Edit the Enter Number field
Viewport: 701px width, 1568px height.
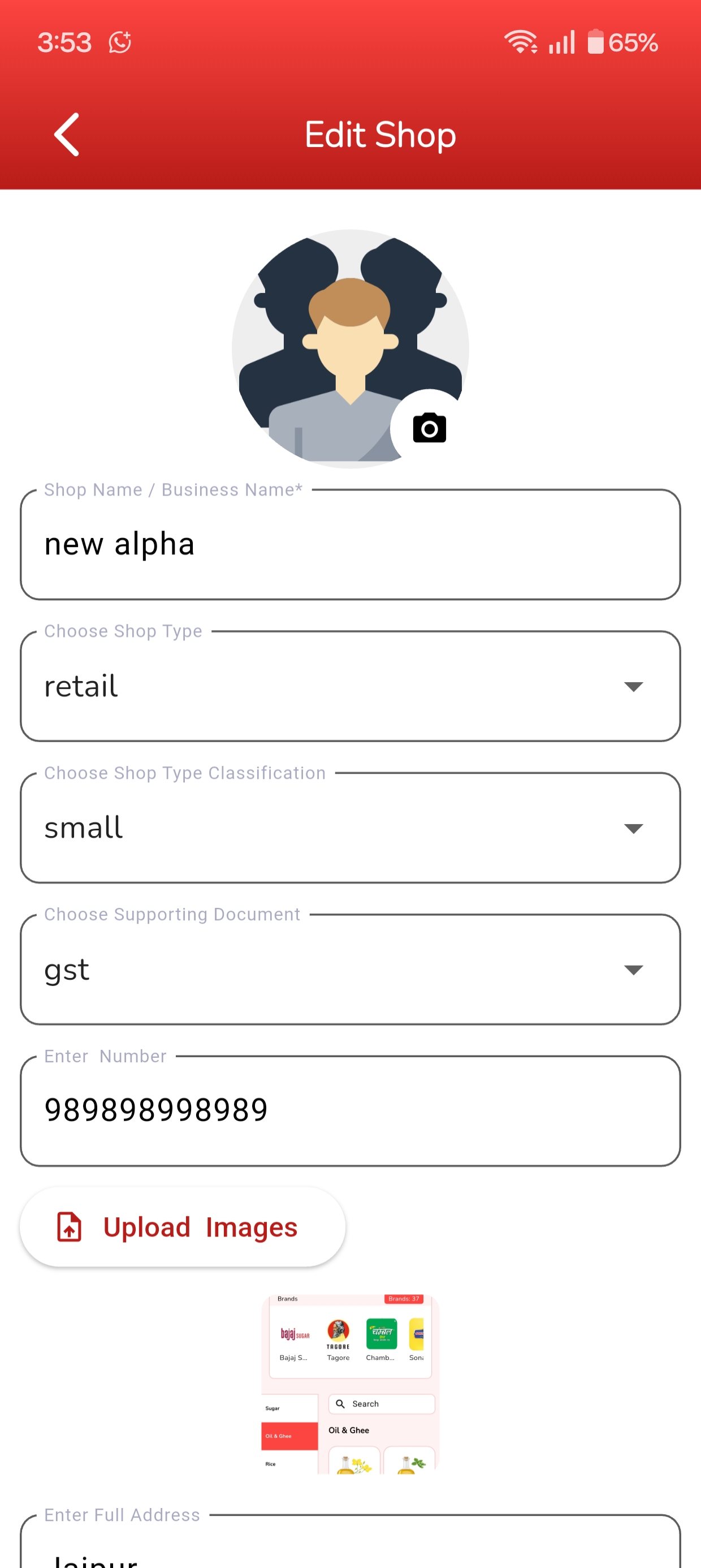[350, 1110]
